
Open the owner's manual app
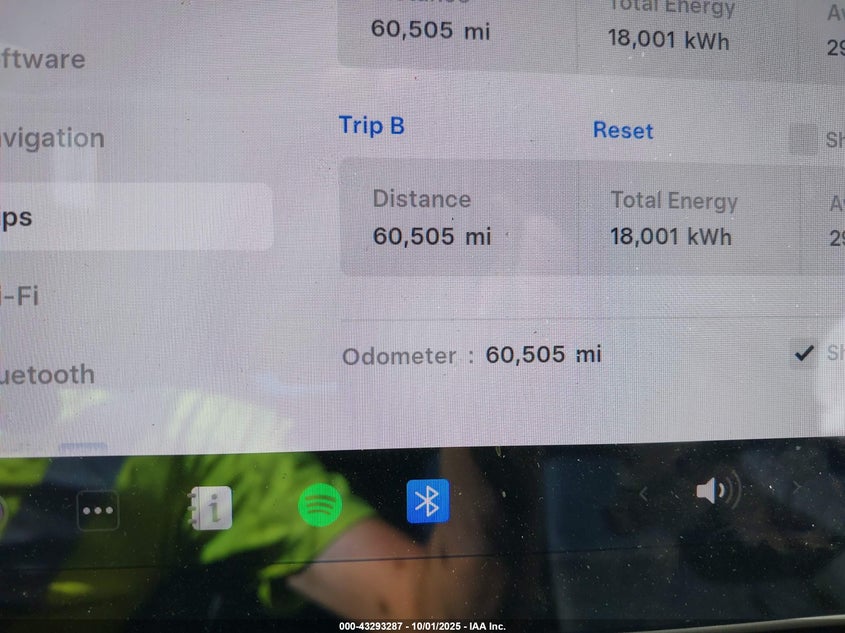210,508
